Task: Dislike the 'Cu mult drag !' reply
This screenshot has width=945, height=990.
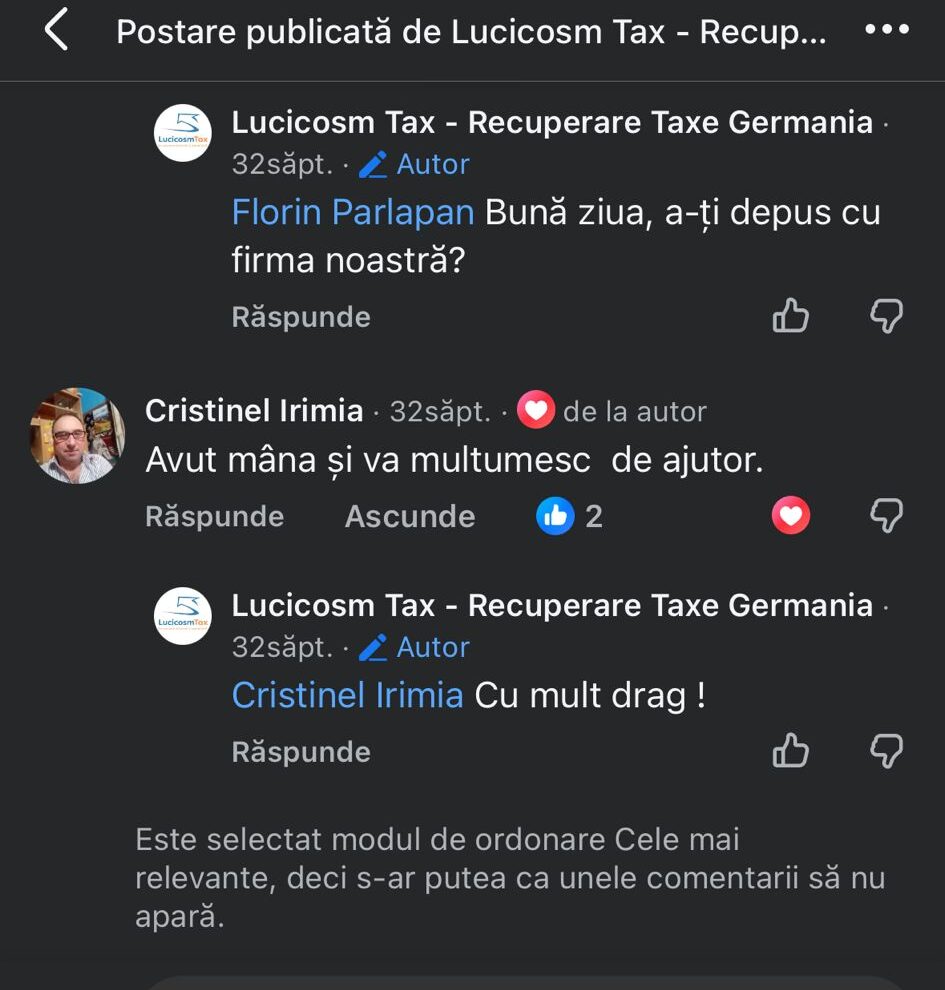Action: [x=886, y=751]
